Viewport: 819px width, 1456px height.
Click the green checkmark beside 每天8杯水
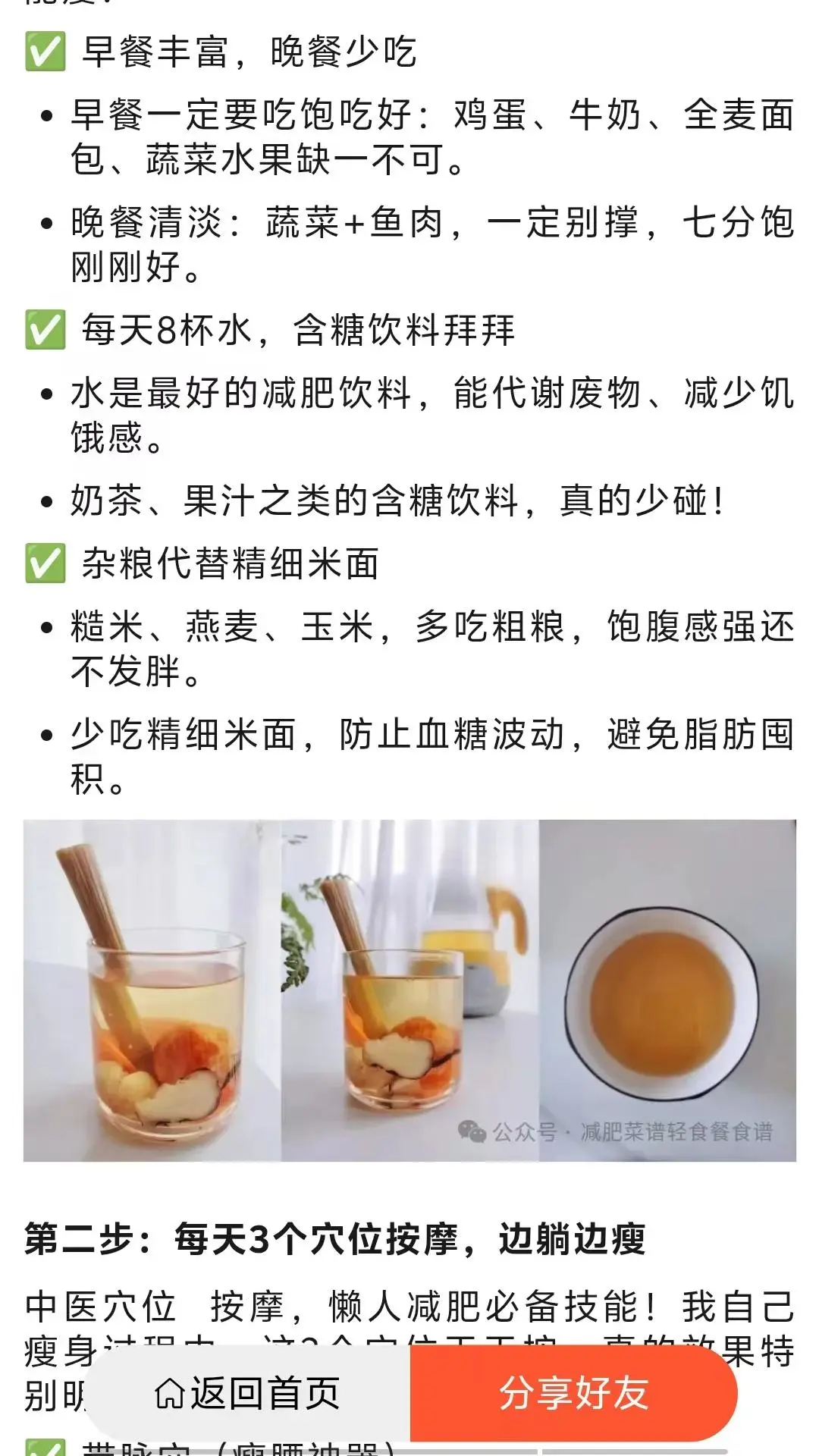click(45, 328)
